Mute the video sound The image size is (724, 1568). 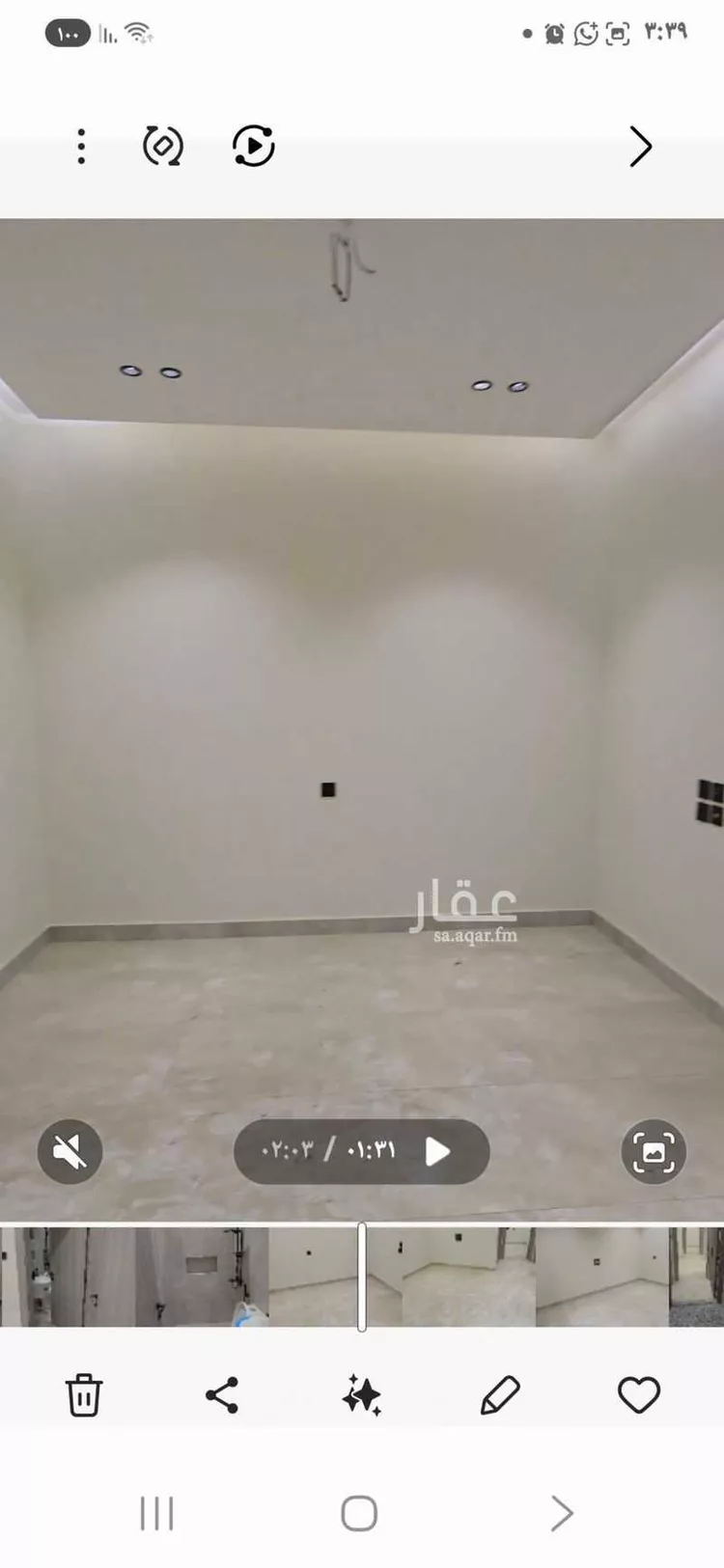point(71,1151)
